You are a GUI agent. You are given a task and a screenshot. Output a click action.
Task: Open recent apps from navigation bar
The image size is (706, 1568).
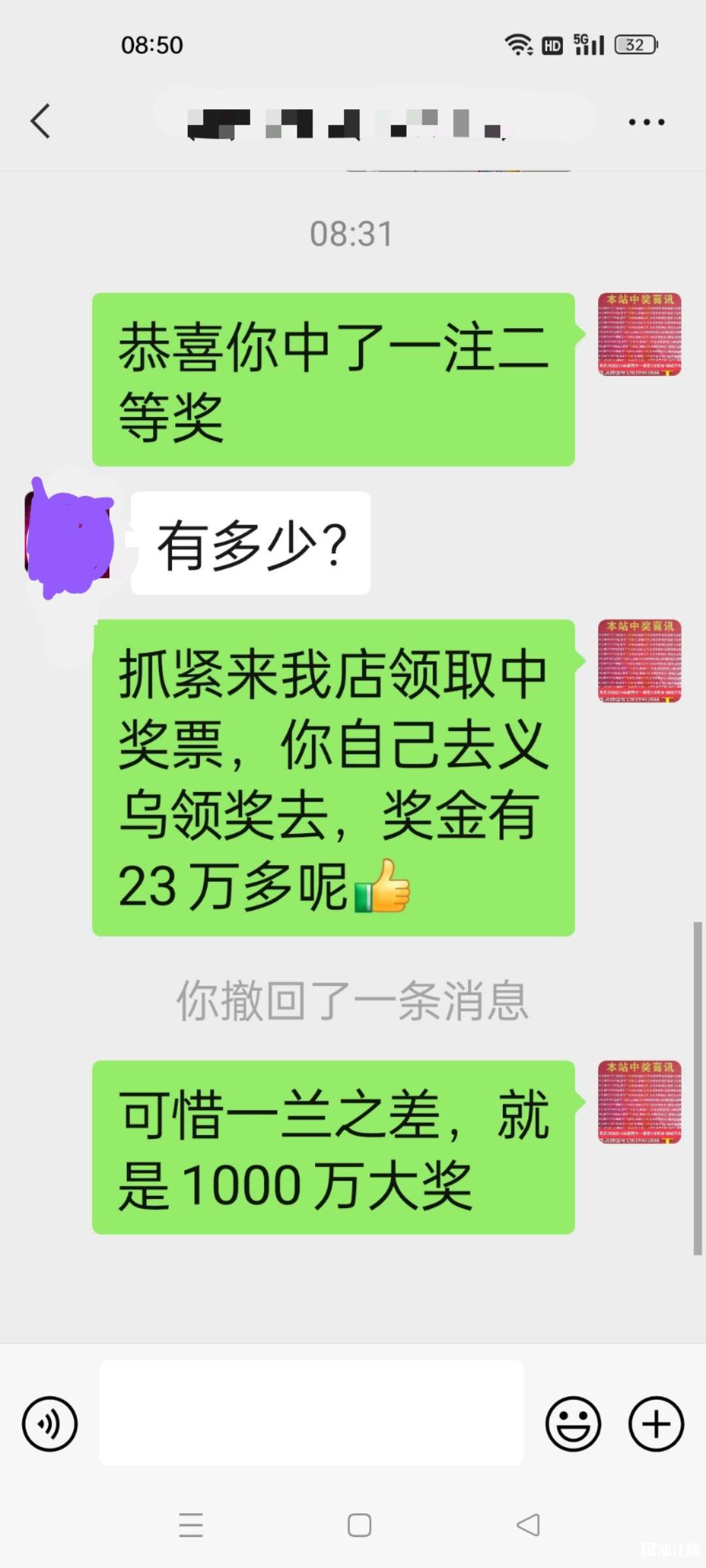pyautogui.click(x=191, y=1525)
